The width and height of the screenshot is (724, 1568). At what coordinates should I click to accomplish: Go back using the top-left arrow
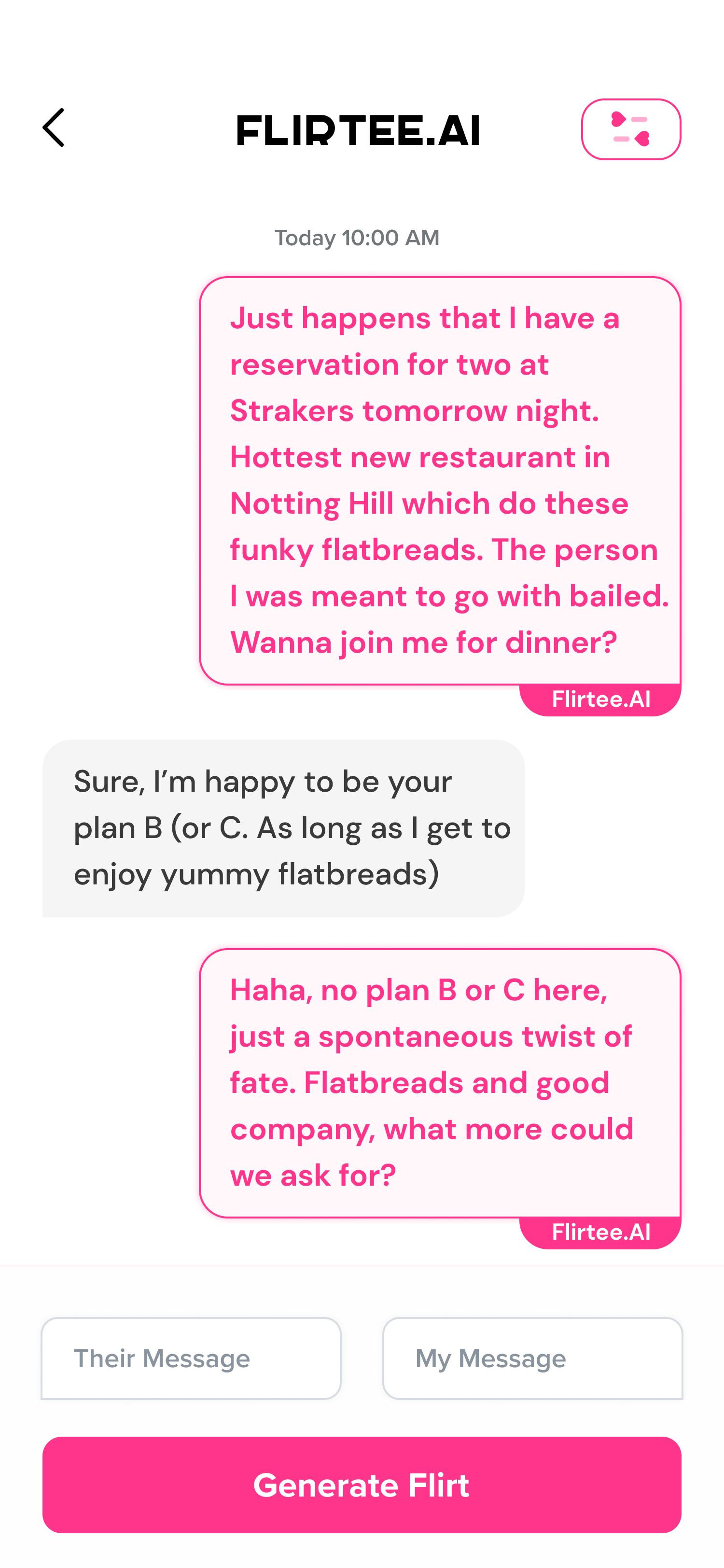(x=54, y=128)
